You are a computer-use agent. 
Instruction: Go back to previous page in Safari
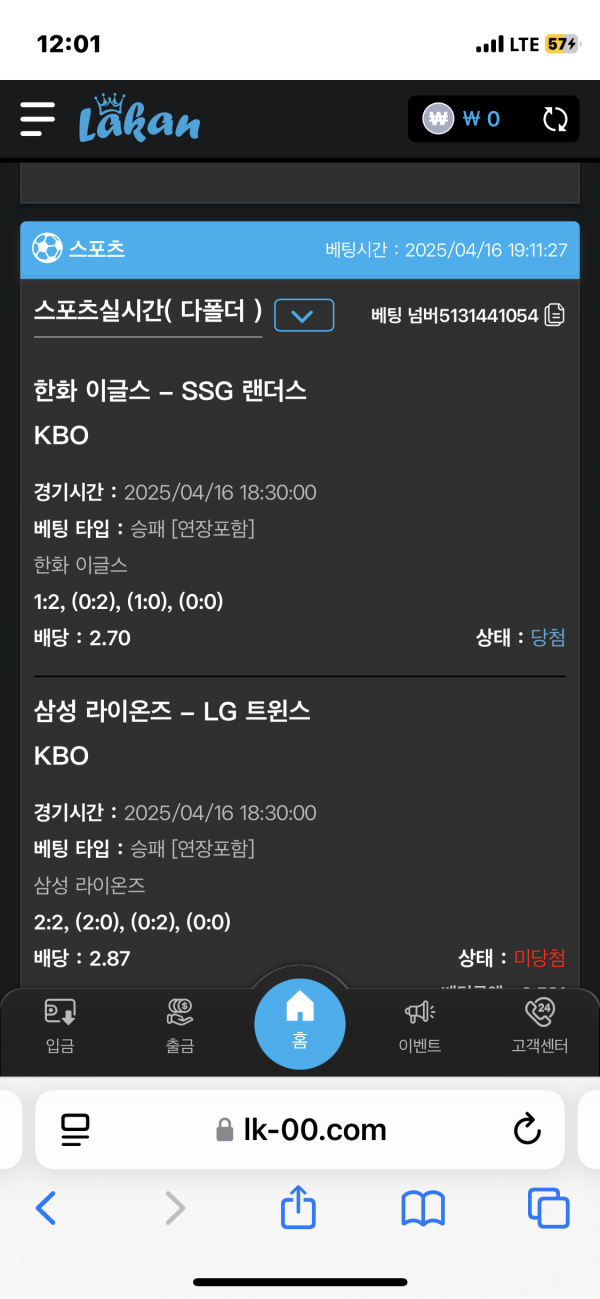click(46, 1209)
